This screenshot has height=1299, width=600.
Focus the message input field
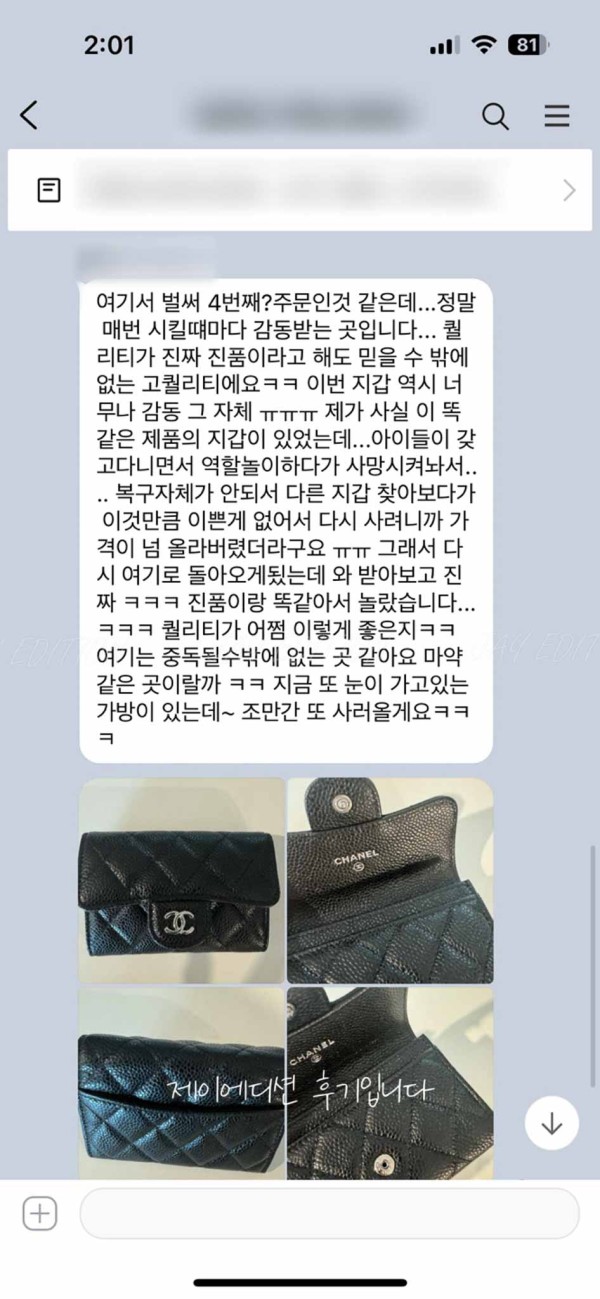[x=329, y=1215]
